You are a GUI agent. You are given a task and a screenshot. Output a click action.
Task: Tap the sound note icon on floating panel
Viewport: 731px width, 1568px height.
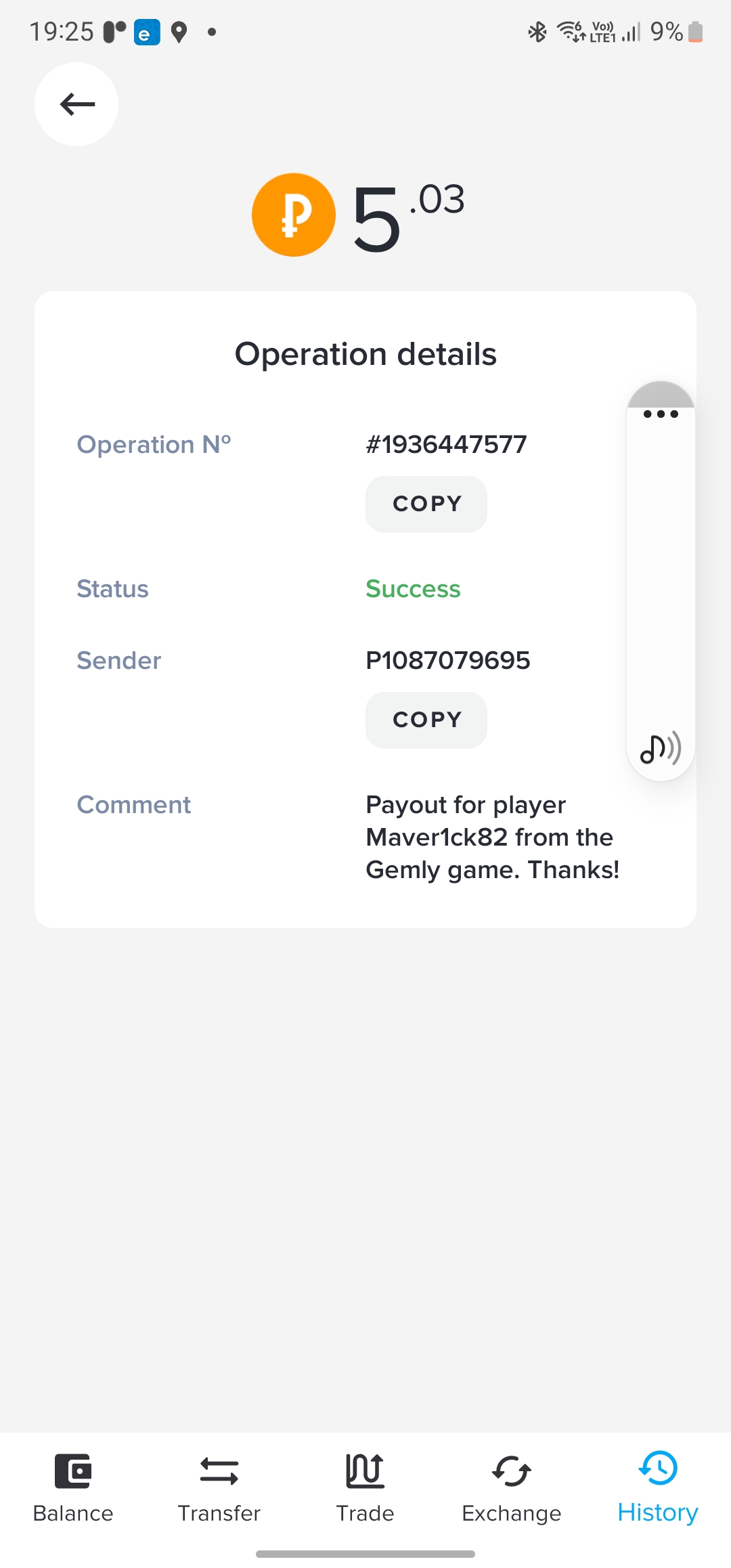pyautogui.click(x=661, y=749)
